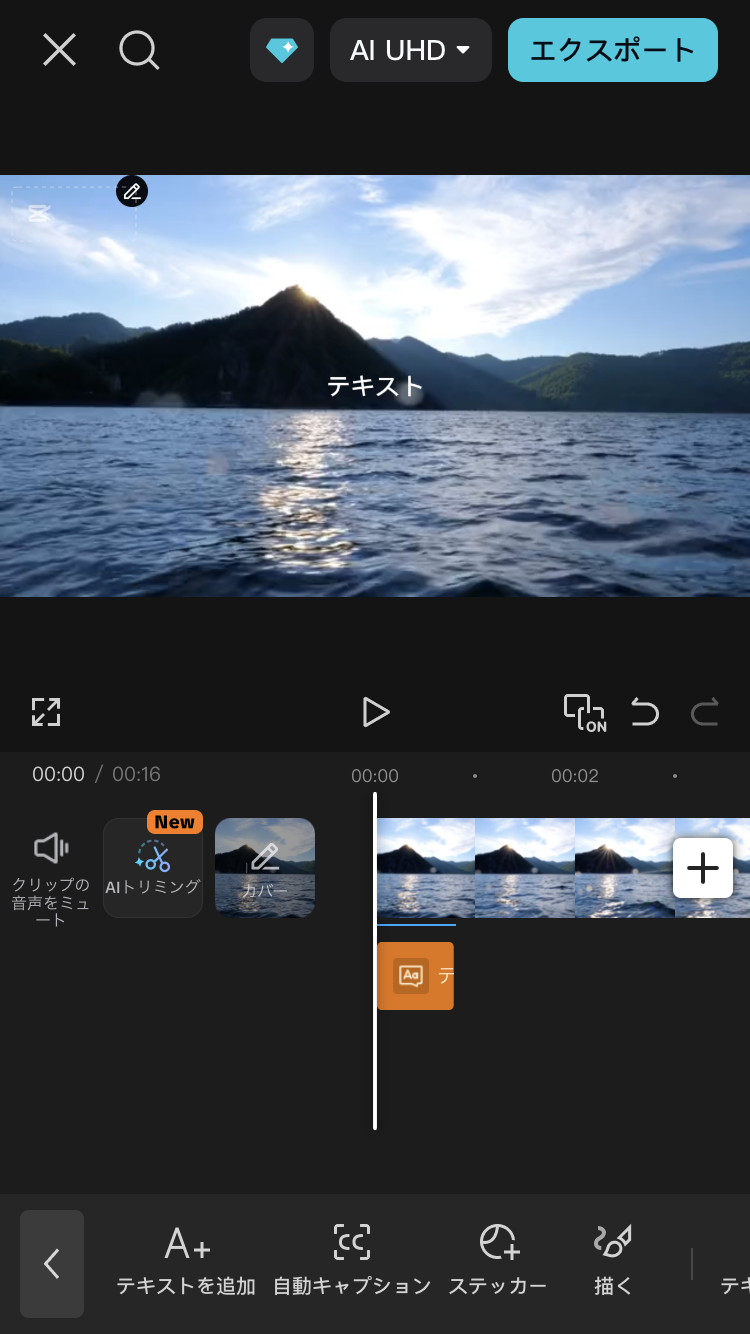Edit the watermark via pencil icon
This screenshot has height=1334, width=750.
click(x=132, y=191)
